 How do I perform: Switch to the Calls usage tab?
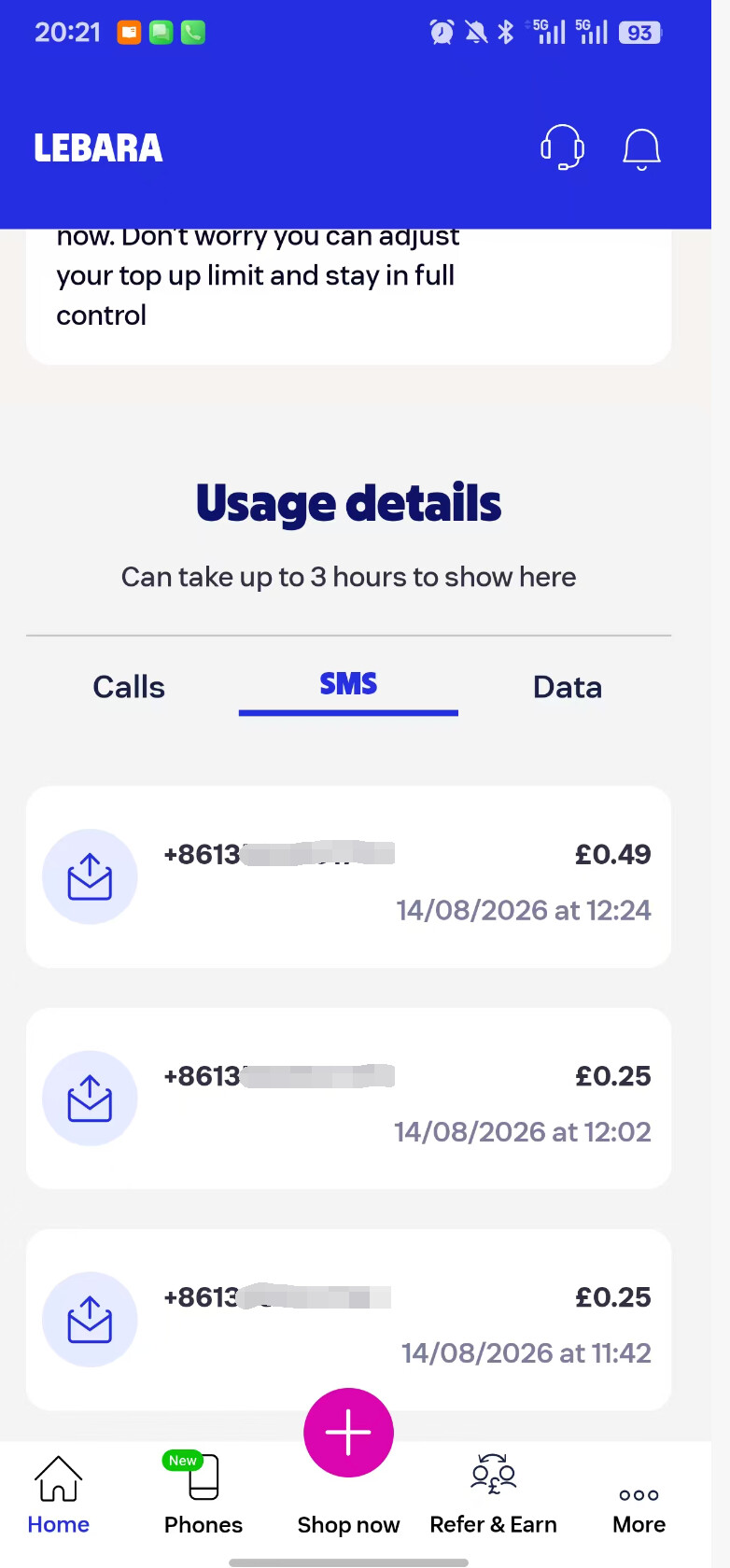point(129,687)
